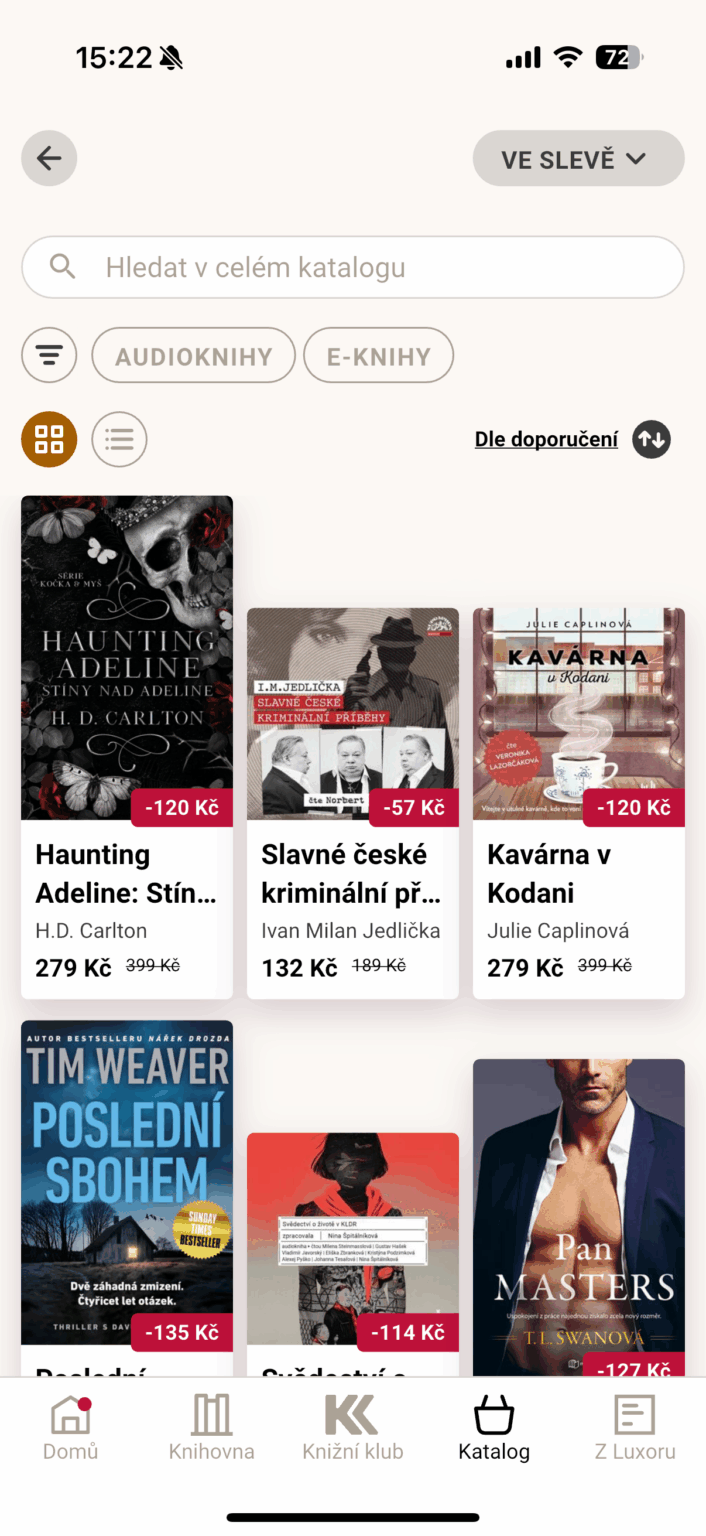Go back using the arrow button
Image resolution: width=706 pixels, height=1536 pixels.
click(49, 158)
